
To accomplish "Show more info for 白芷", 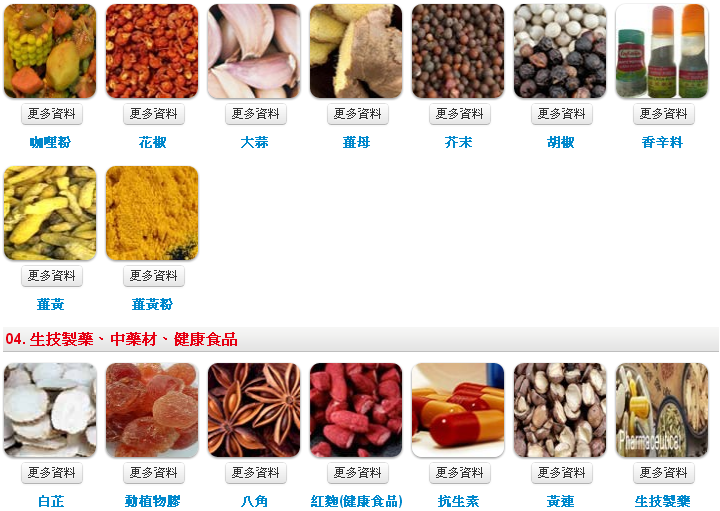I will click(51, 473).
